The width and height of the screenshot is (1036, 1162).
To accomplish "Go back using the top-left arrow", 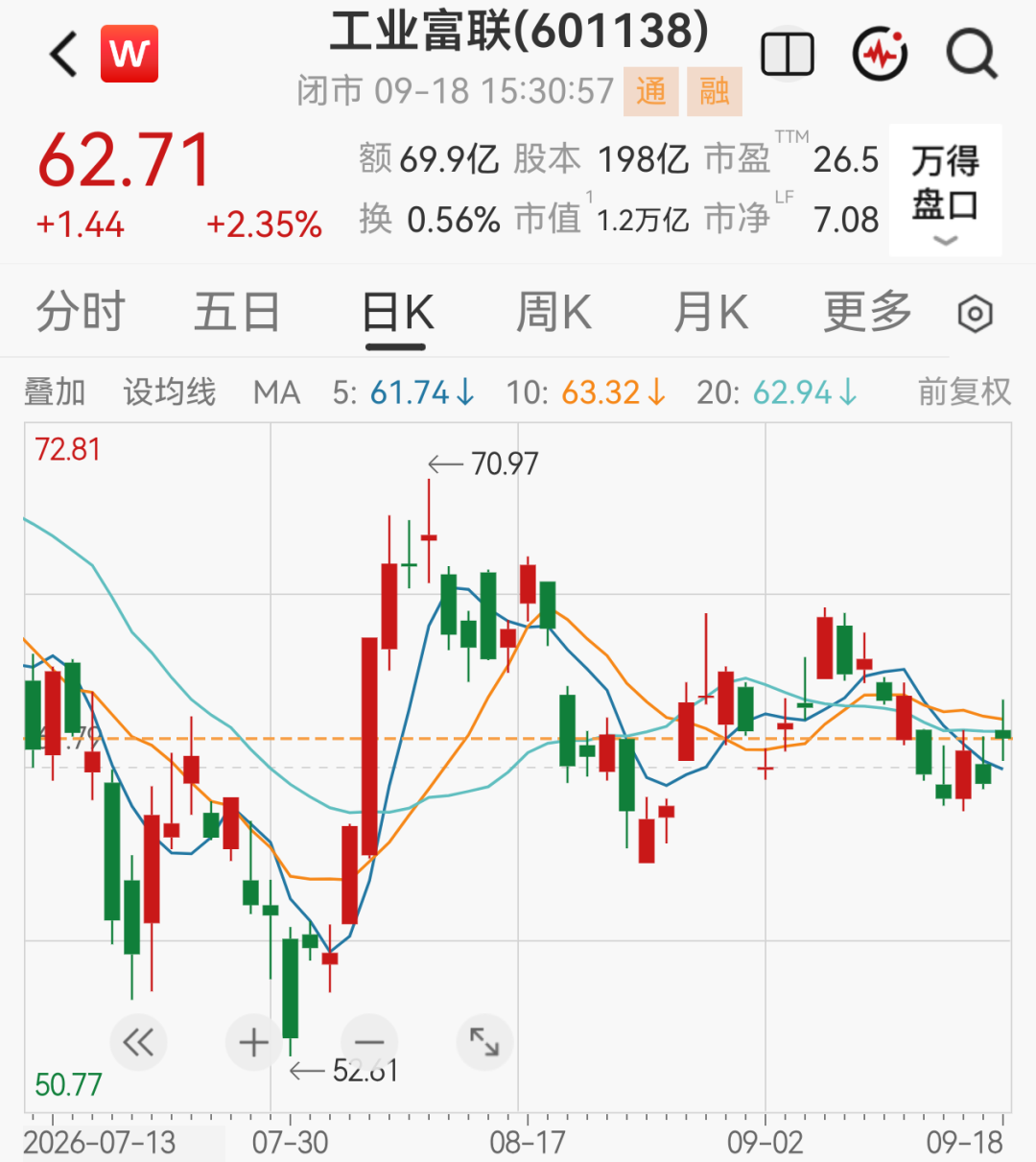I will [x=63, y=54].
